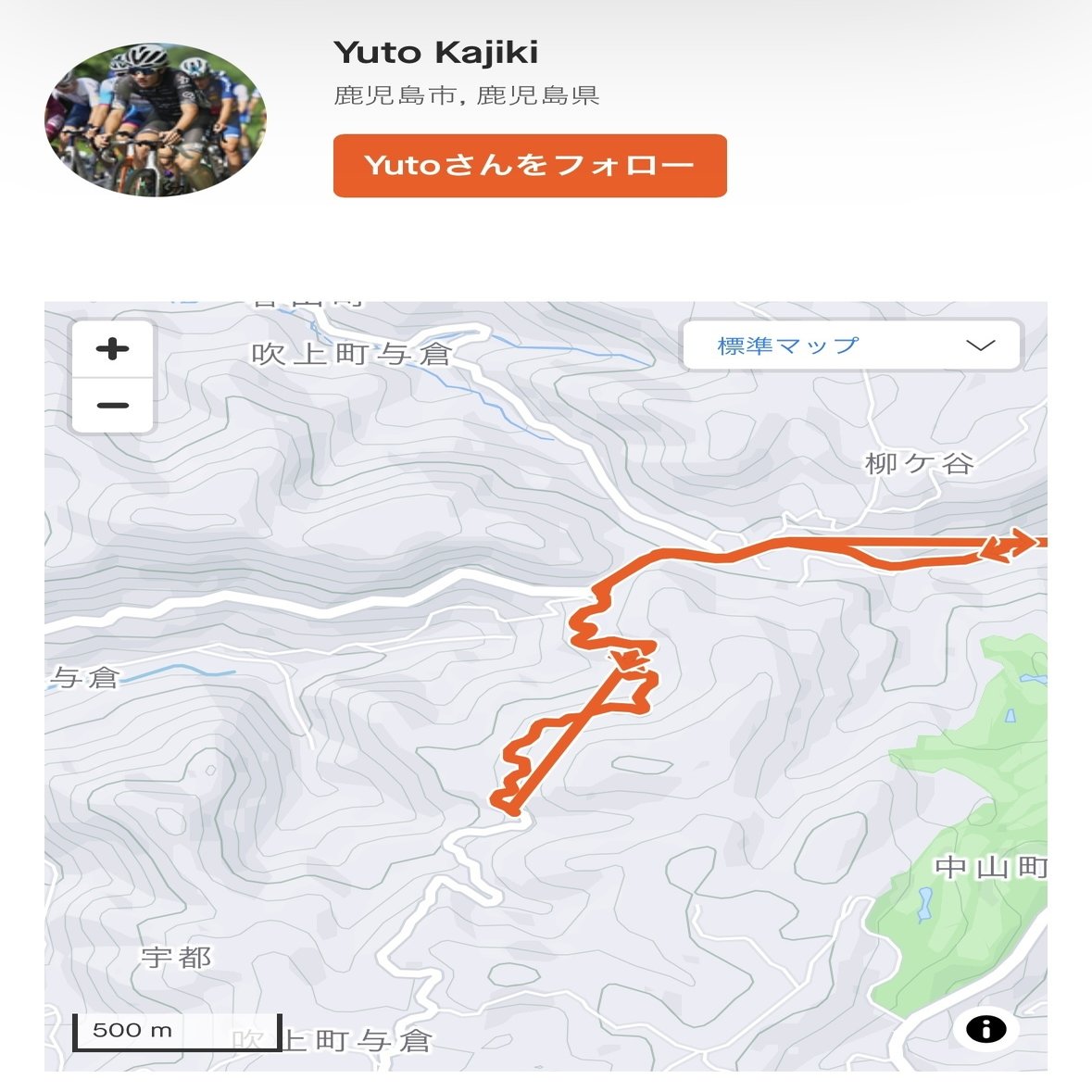The width and height of the screenshot is (1092, 1092).
Task: Open the map info icon
Action: [x=985, y=1029]
